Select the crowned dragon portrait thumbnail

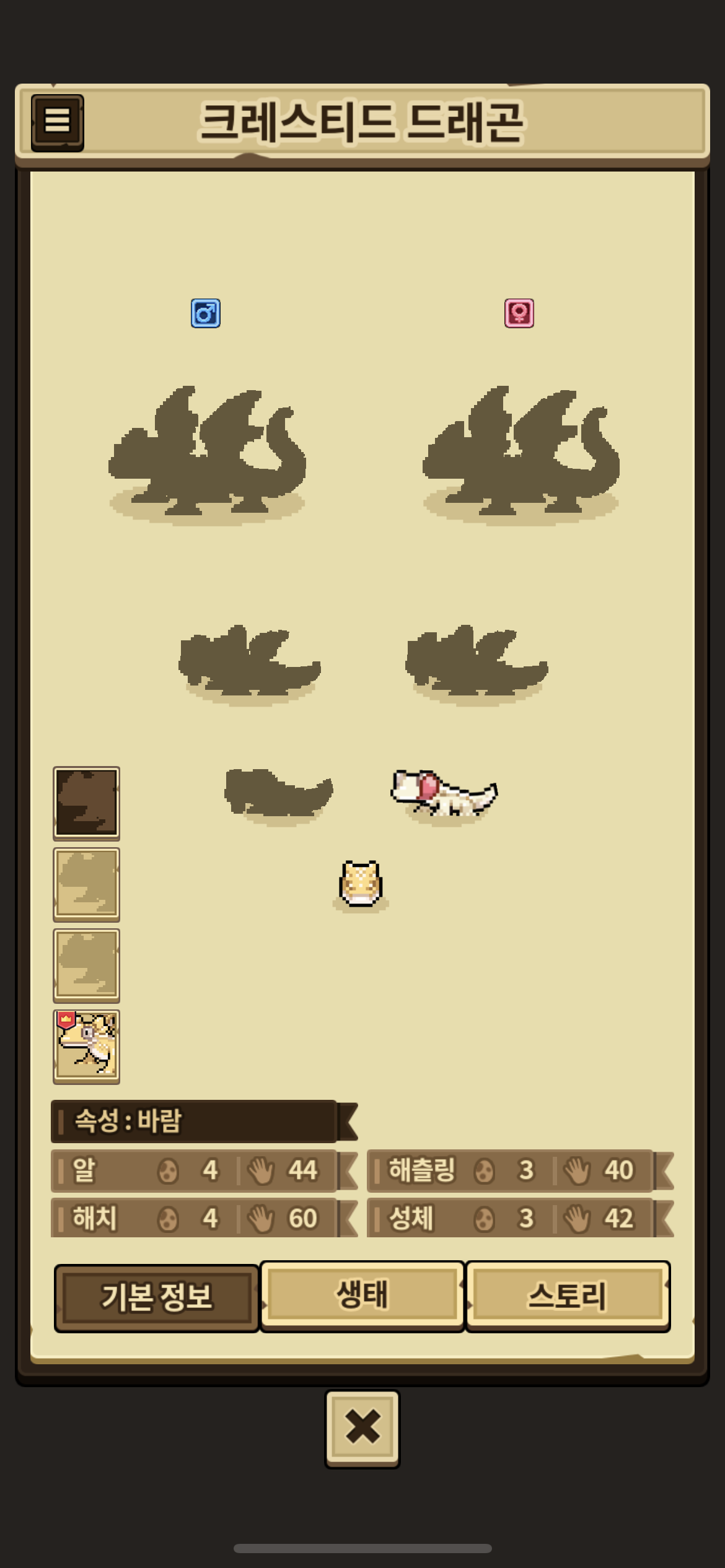point(86,1047)
